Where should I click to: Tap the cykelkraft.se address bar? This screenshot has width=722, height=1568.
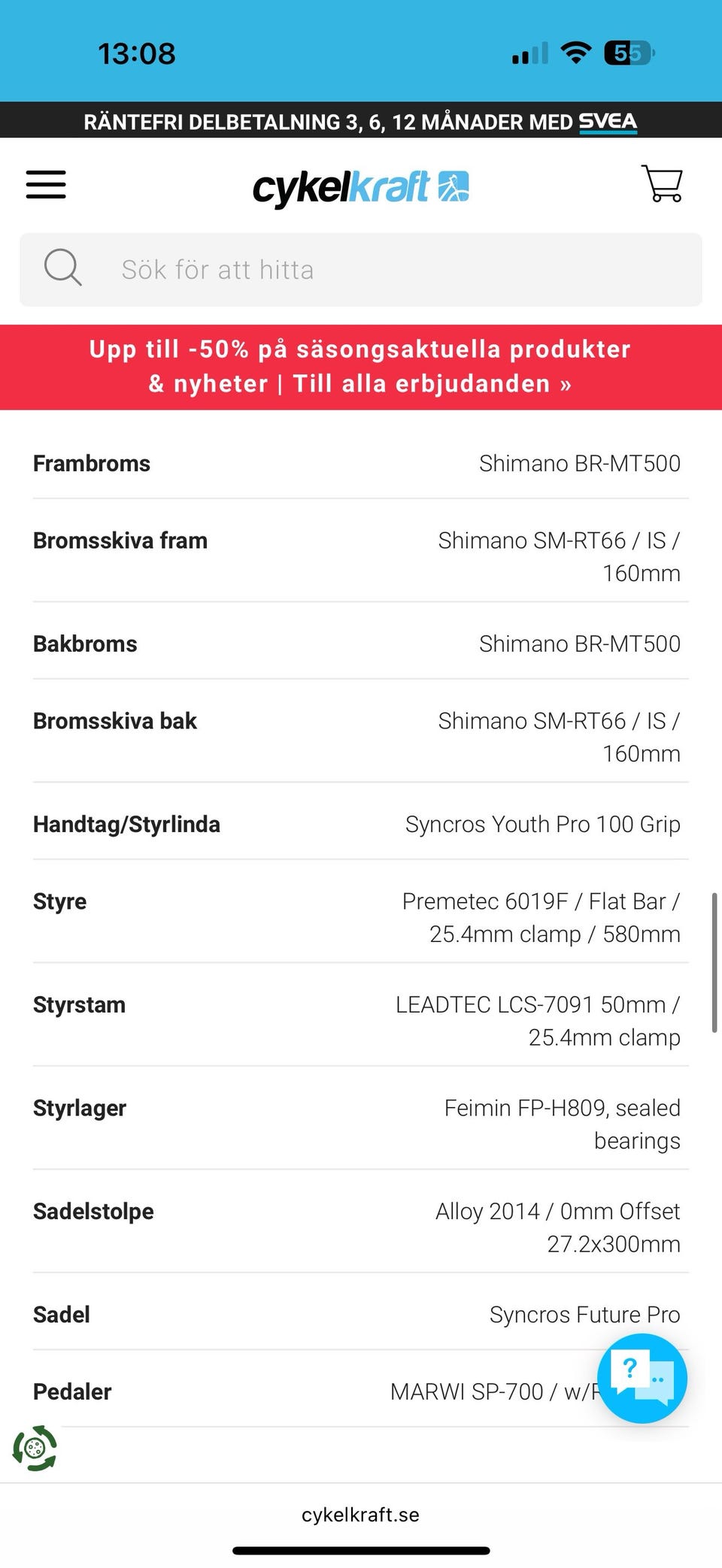click(361, 1514)
